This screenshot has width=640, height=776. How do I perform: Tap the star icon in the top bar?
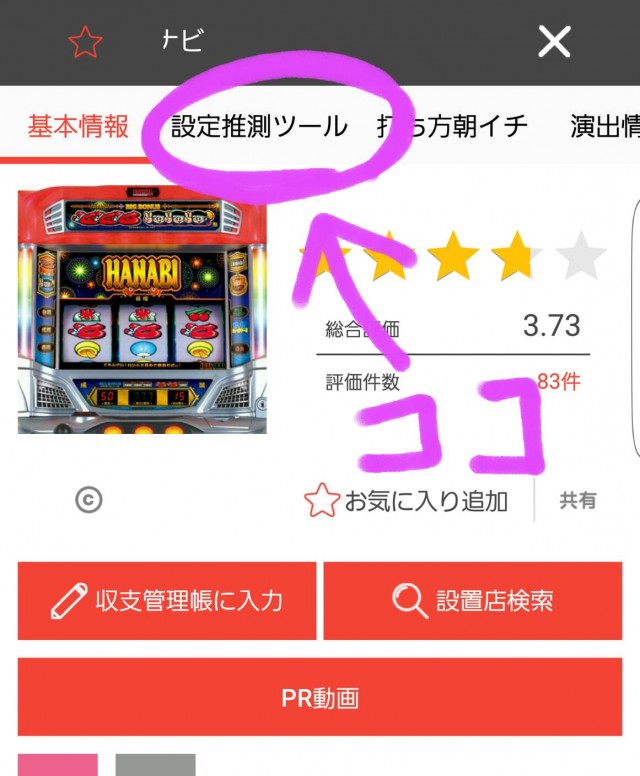click(x=86, y=42)
